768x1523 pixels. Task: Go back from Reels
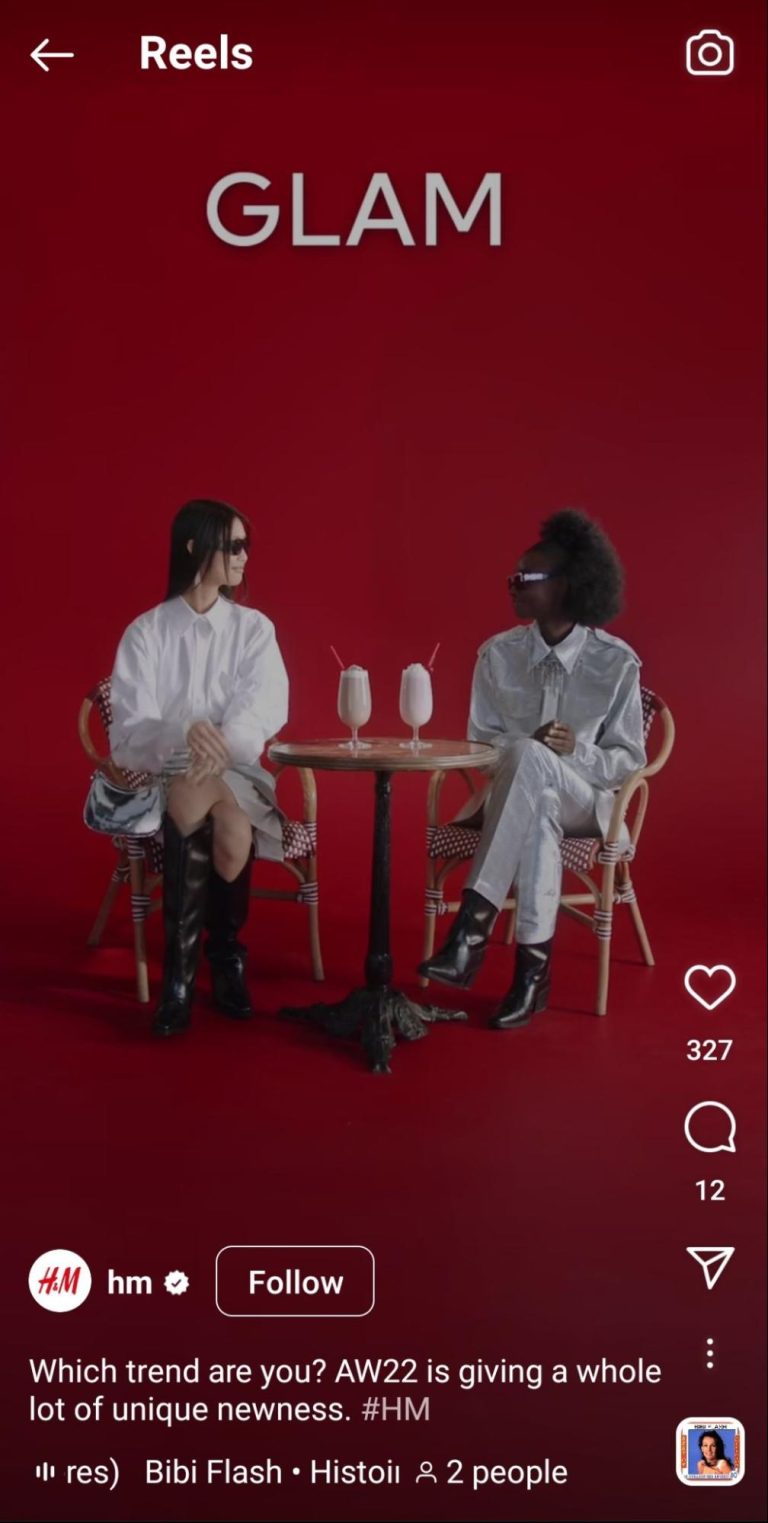click(x=52, y=55)
